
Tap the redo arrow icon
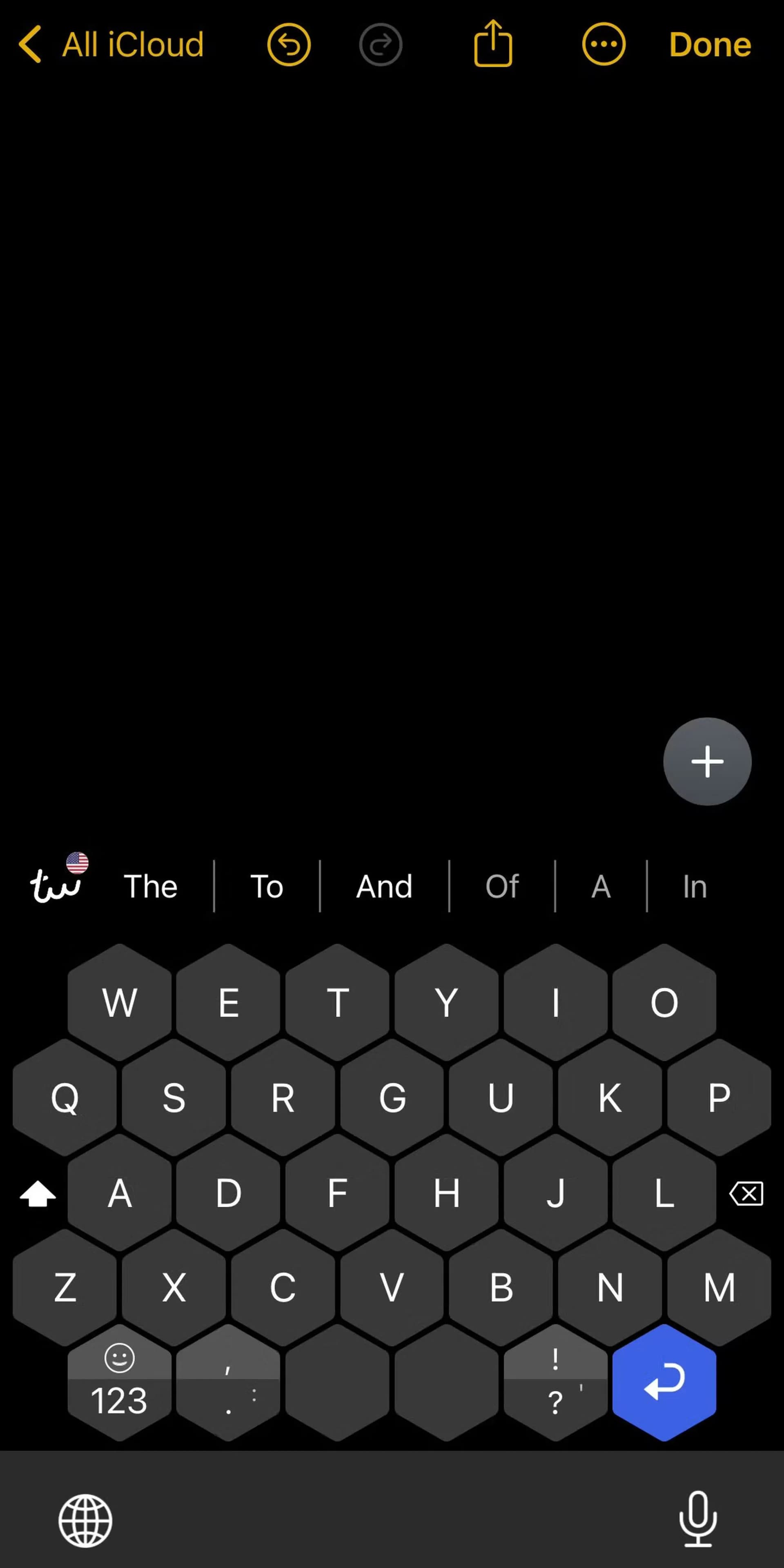click(x=381, y=44)
